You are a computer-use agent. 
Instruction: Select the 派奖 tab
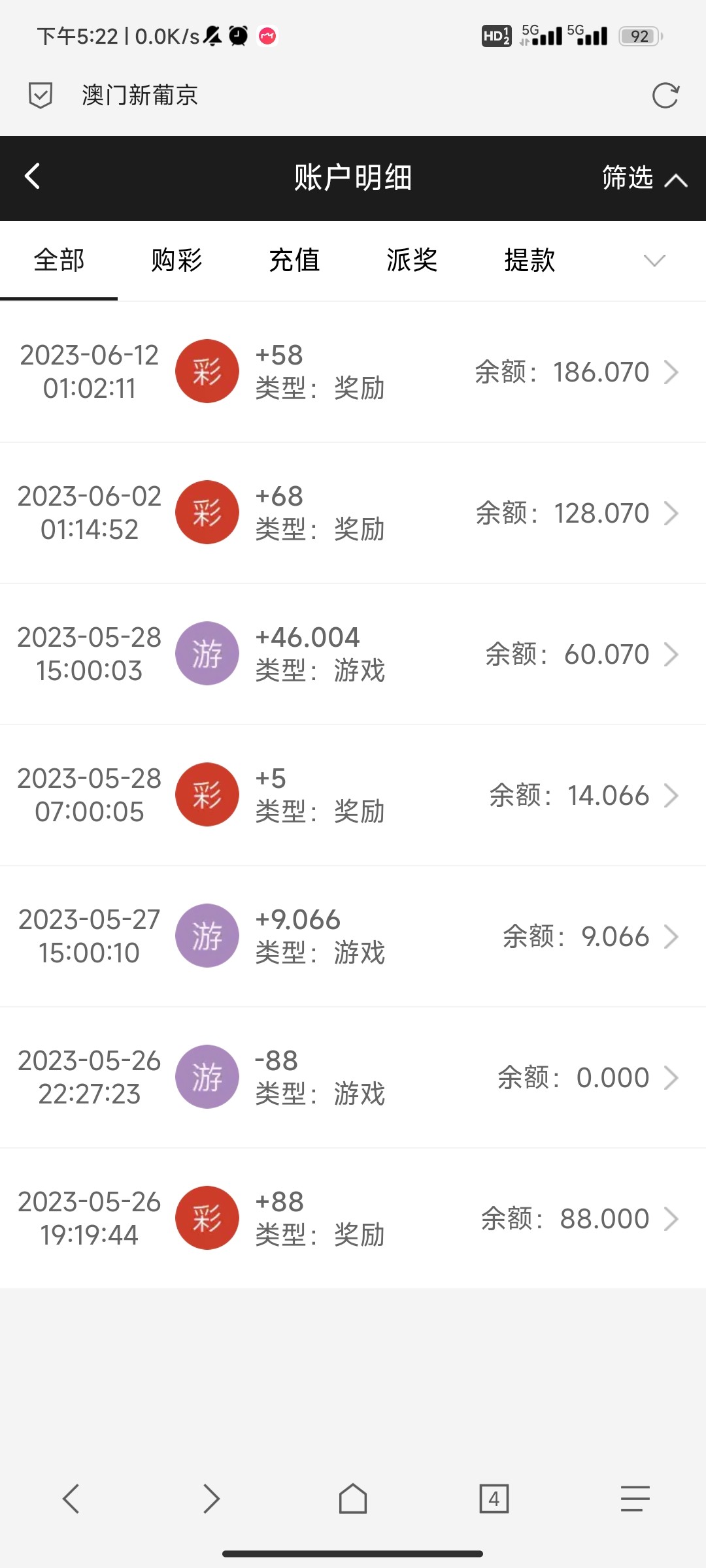(412, 260)
